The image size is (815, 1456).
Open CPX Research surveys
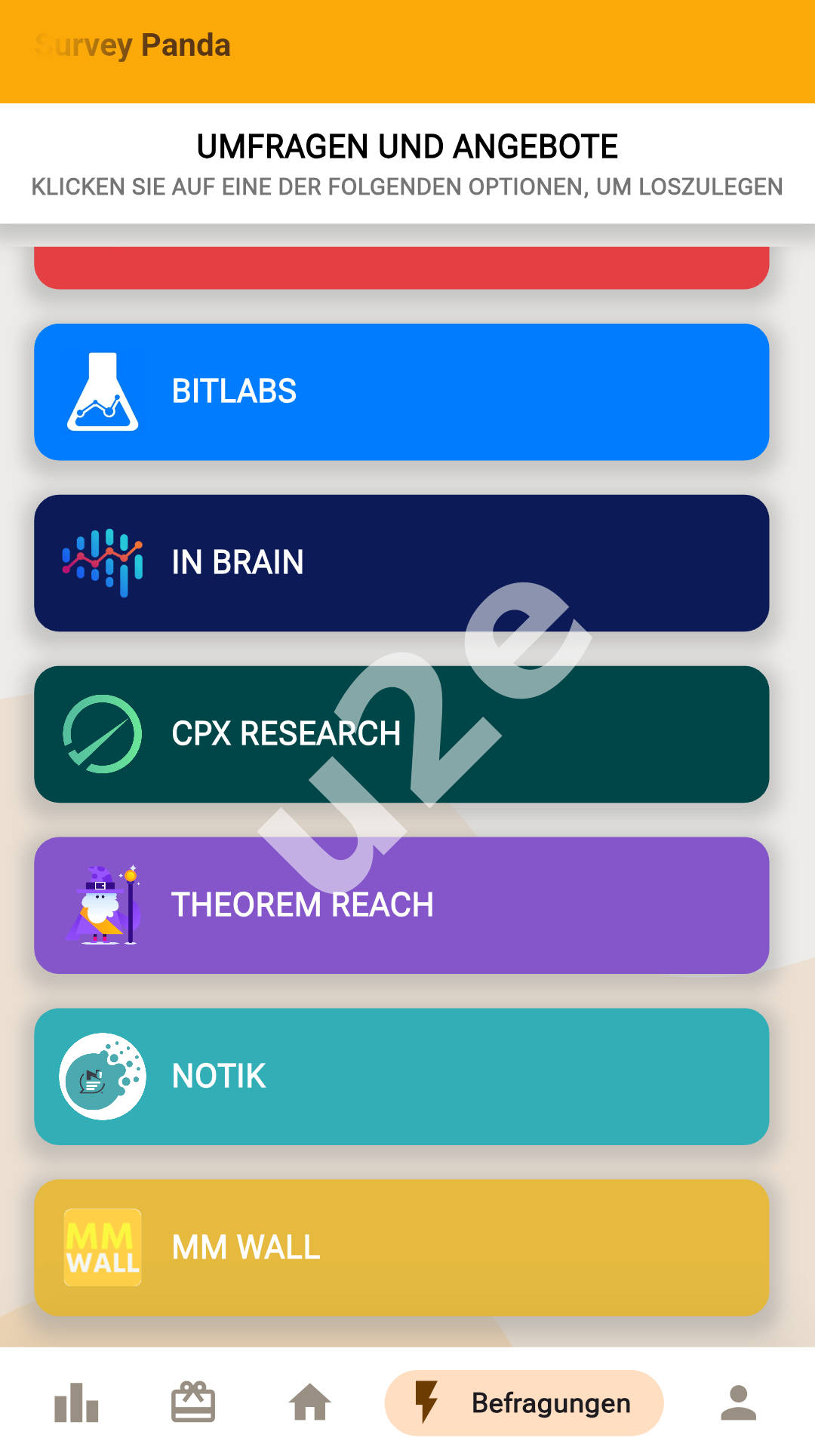pos(401,733)
